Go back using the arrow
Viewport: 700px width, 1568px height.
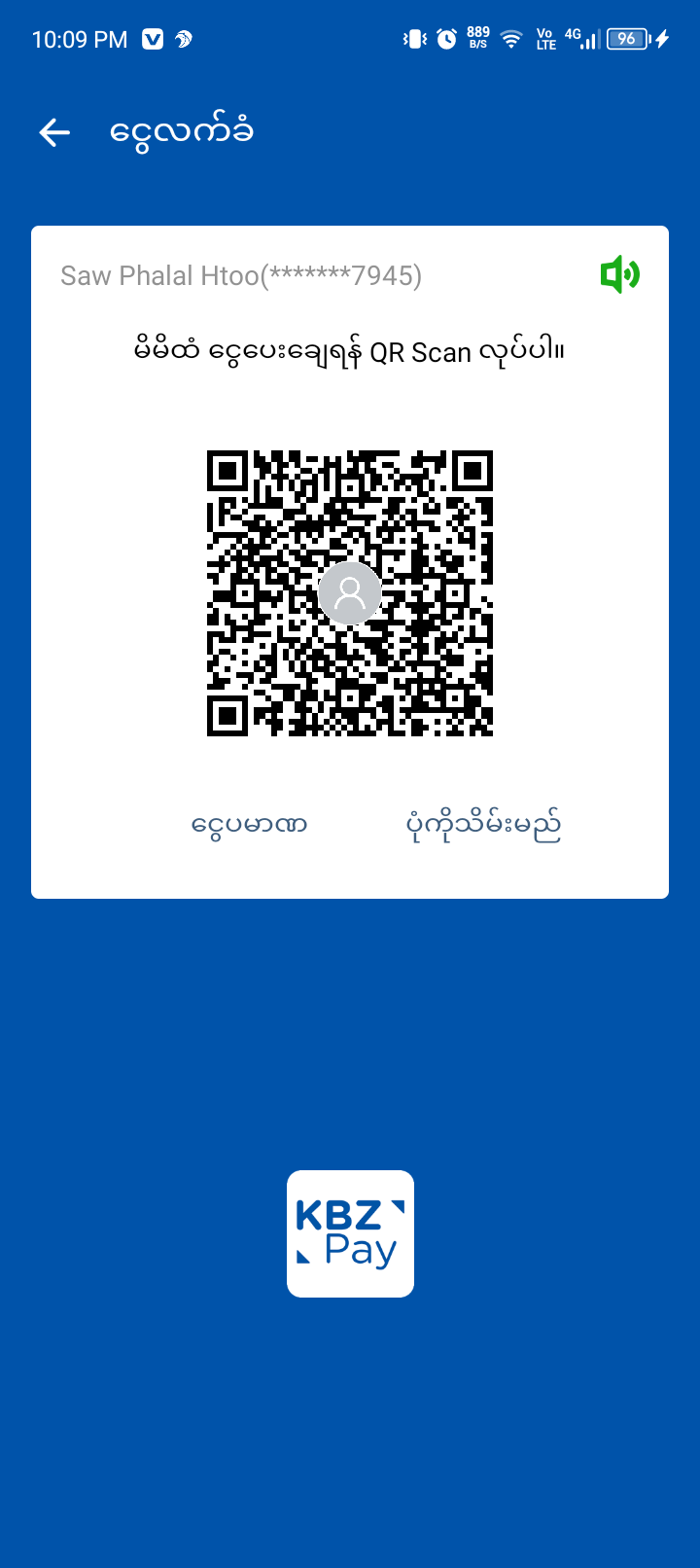tap(54, 132)
